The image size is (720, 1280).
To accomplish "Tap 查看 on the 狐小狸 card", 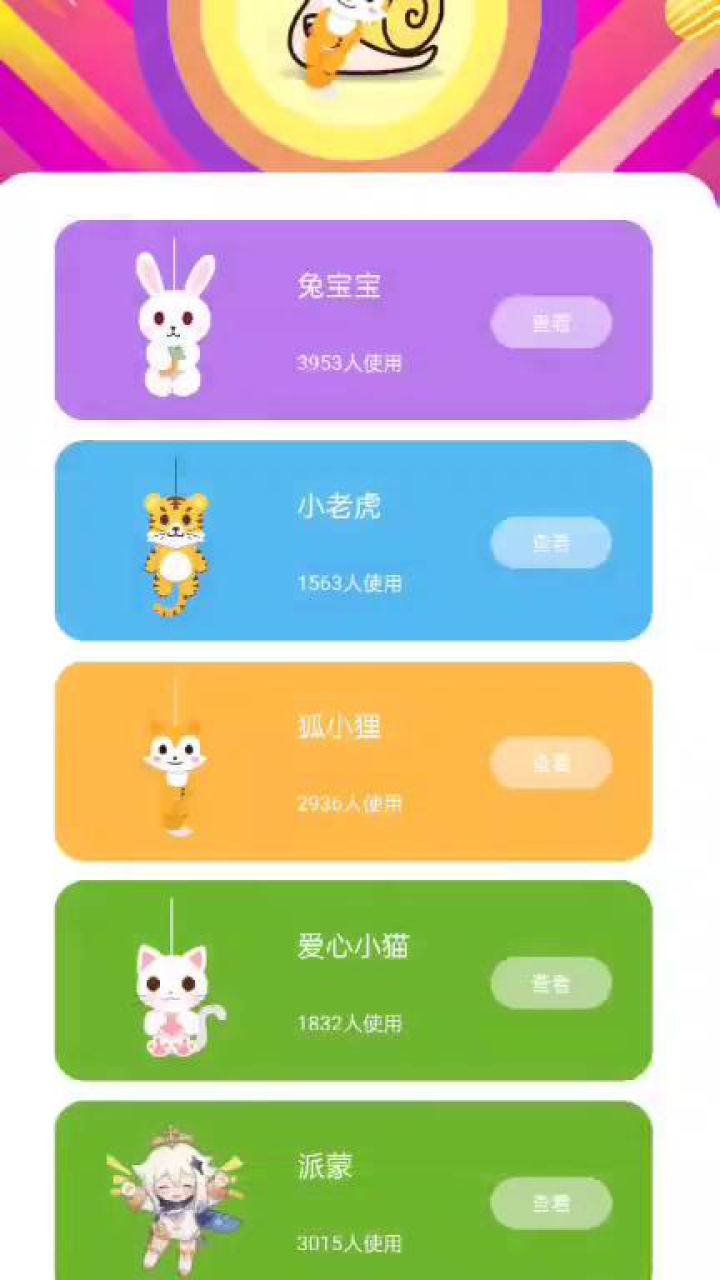I will coord(551,763).
